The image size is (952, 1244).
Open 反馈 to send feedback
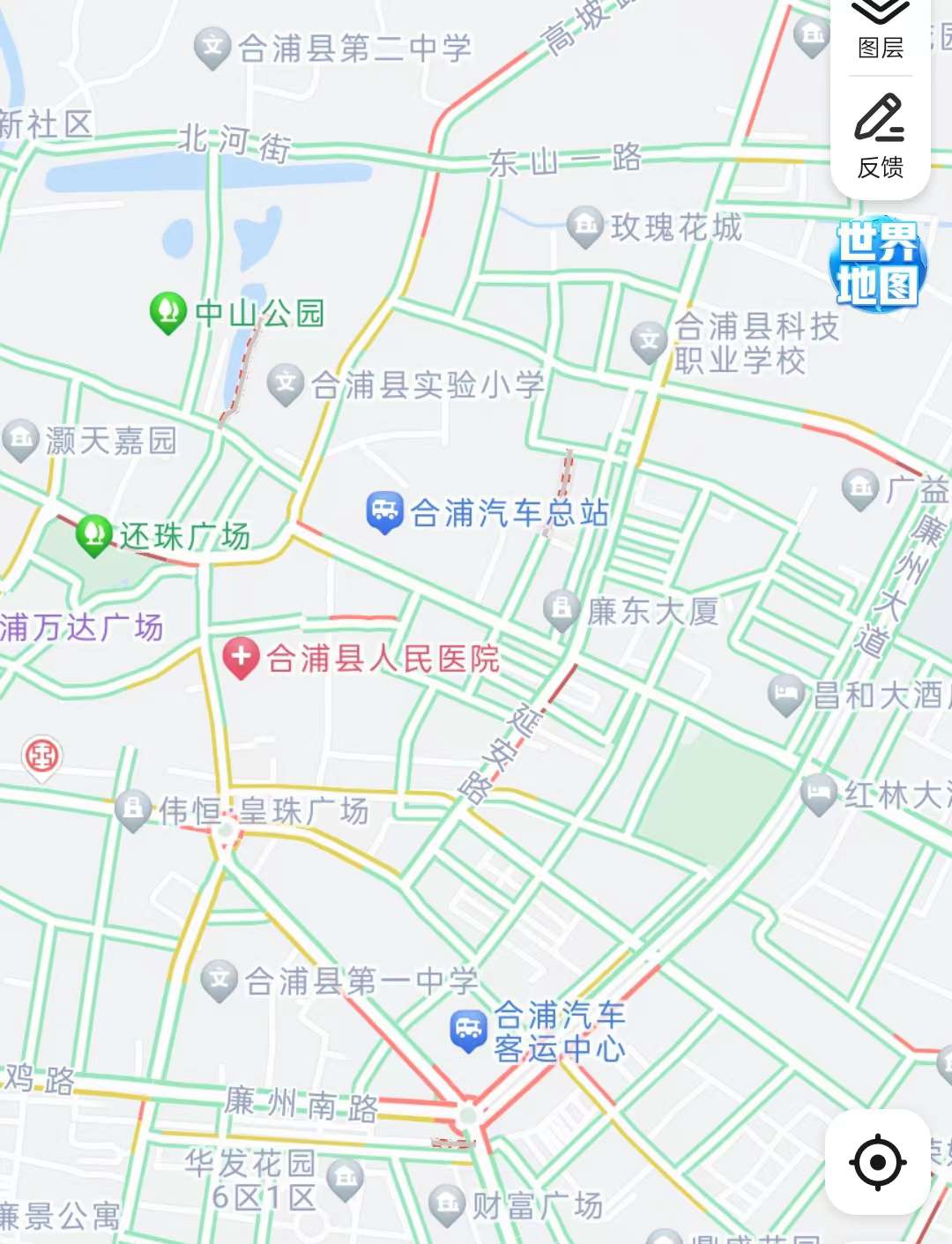(880, 137)
